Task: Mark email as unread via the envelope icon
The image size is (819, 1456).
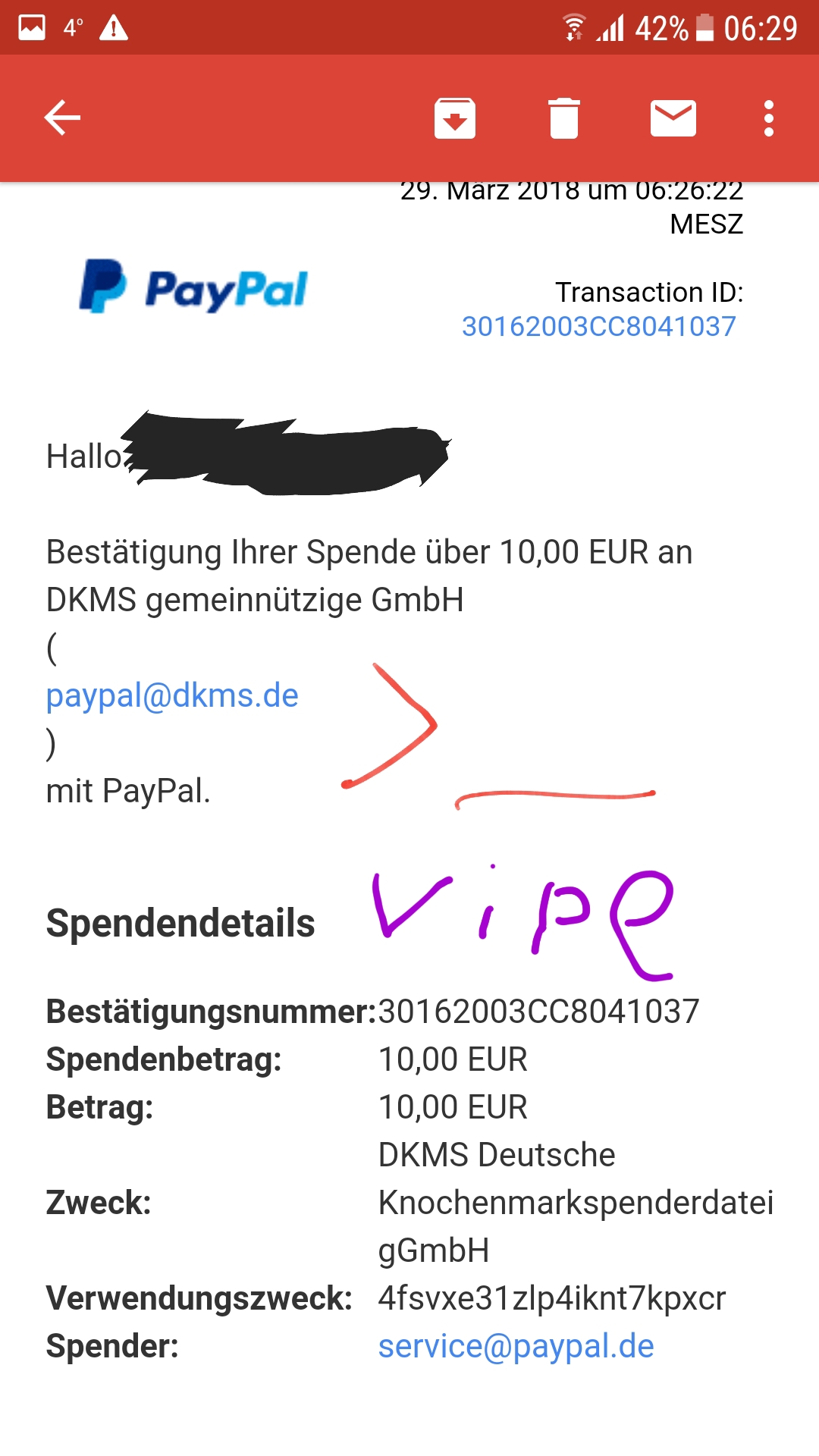Action: tap(673, 118)
